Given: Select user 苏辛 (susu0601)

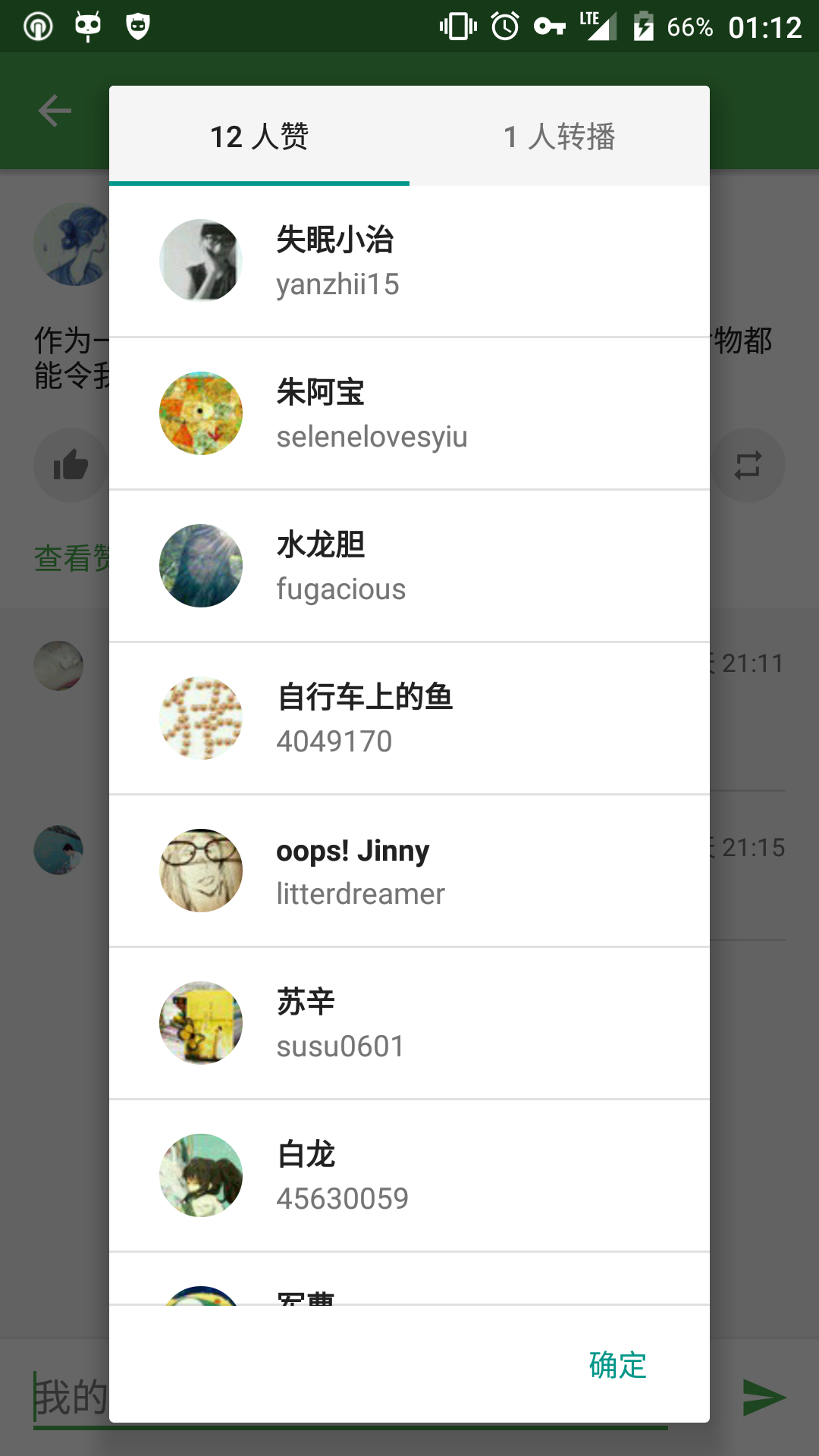Looking at the screenshot, I should pos(409,1022).
